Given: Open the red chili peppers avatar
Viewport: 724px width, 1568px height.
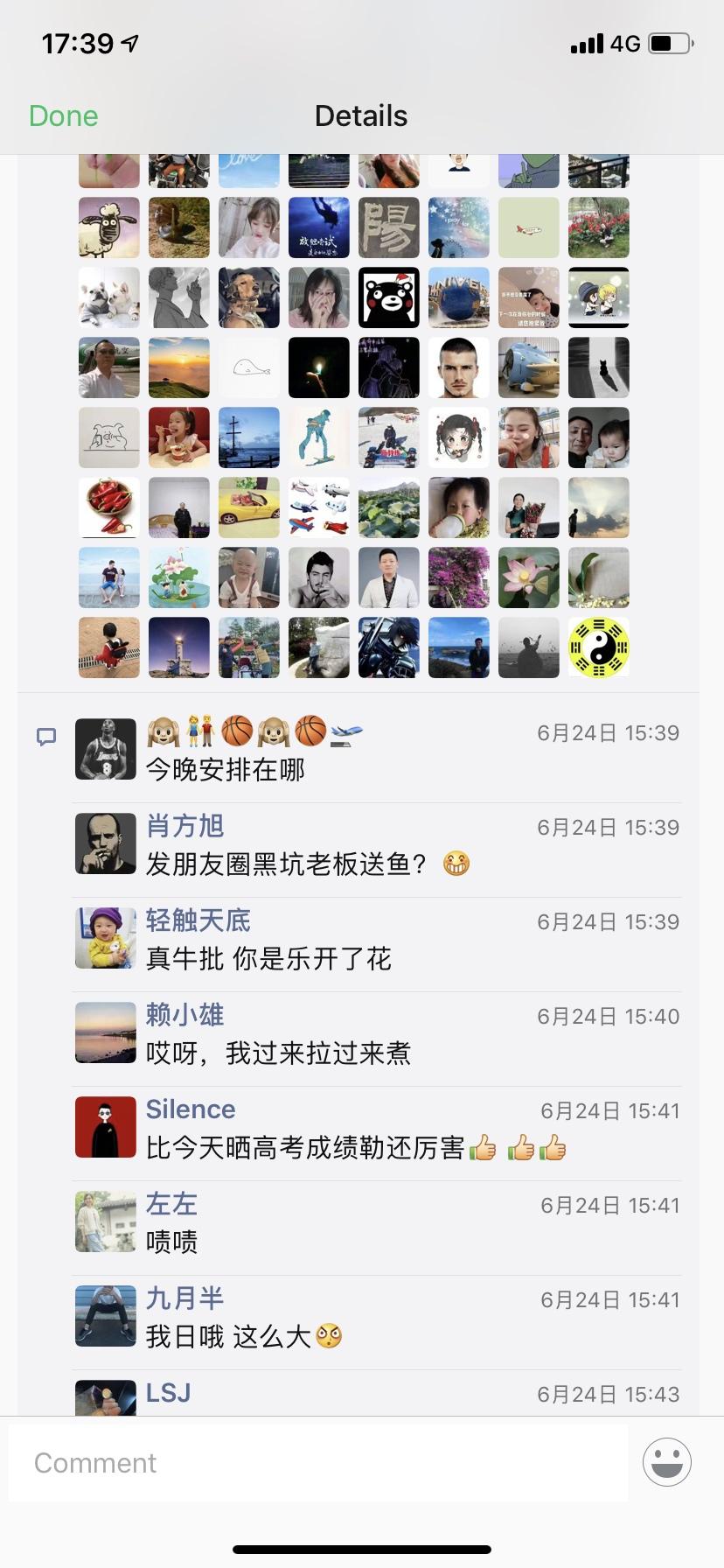Looking at the screenshot, I should click(x=109, y=507).
